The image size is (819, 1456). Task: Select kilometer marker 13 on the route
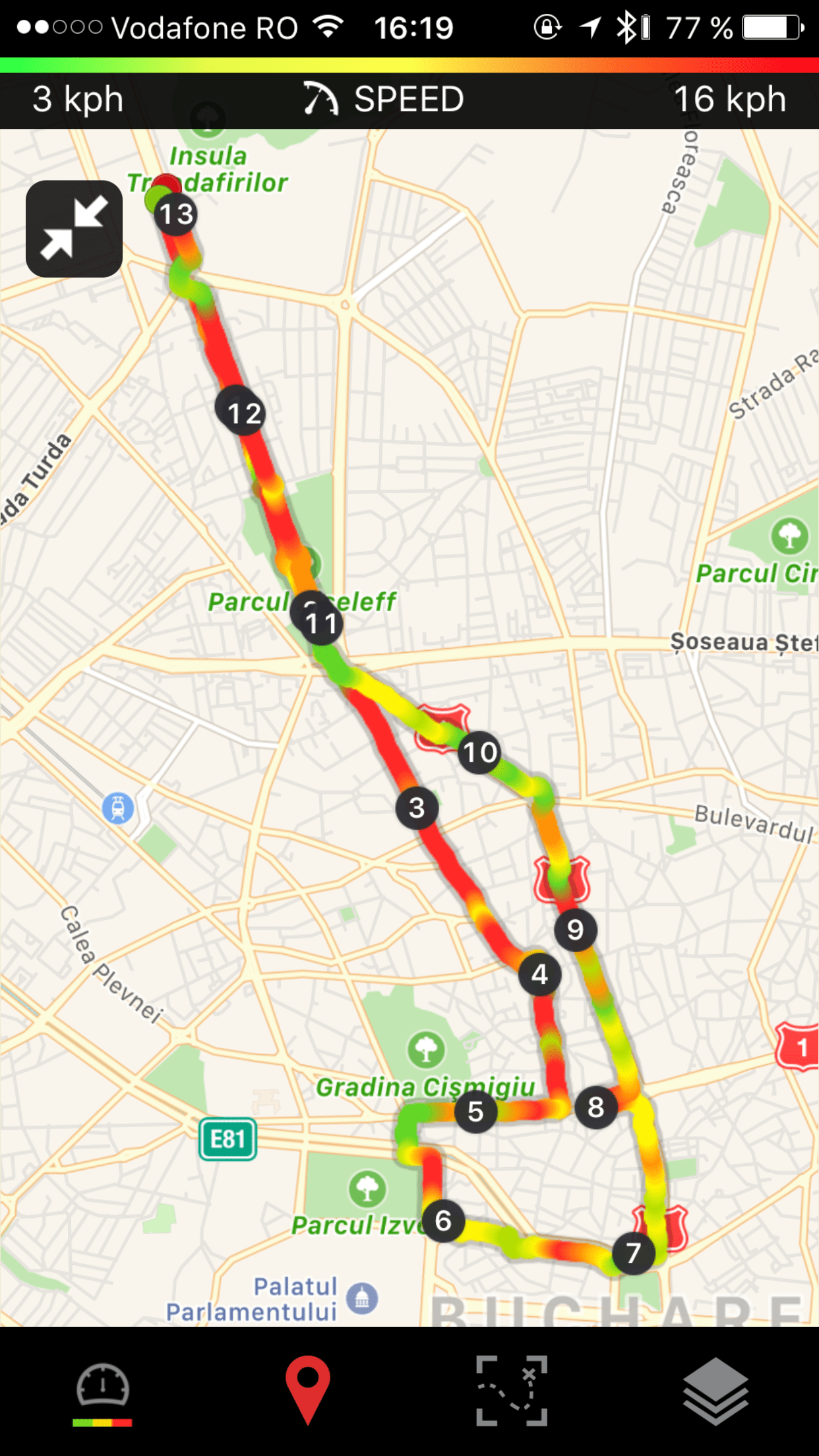tap(176, 214)
